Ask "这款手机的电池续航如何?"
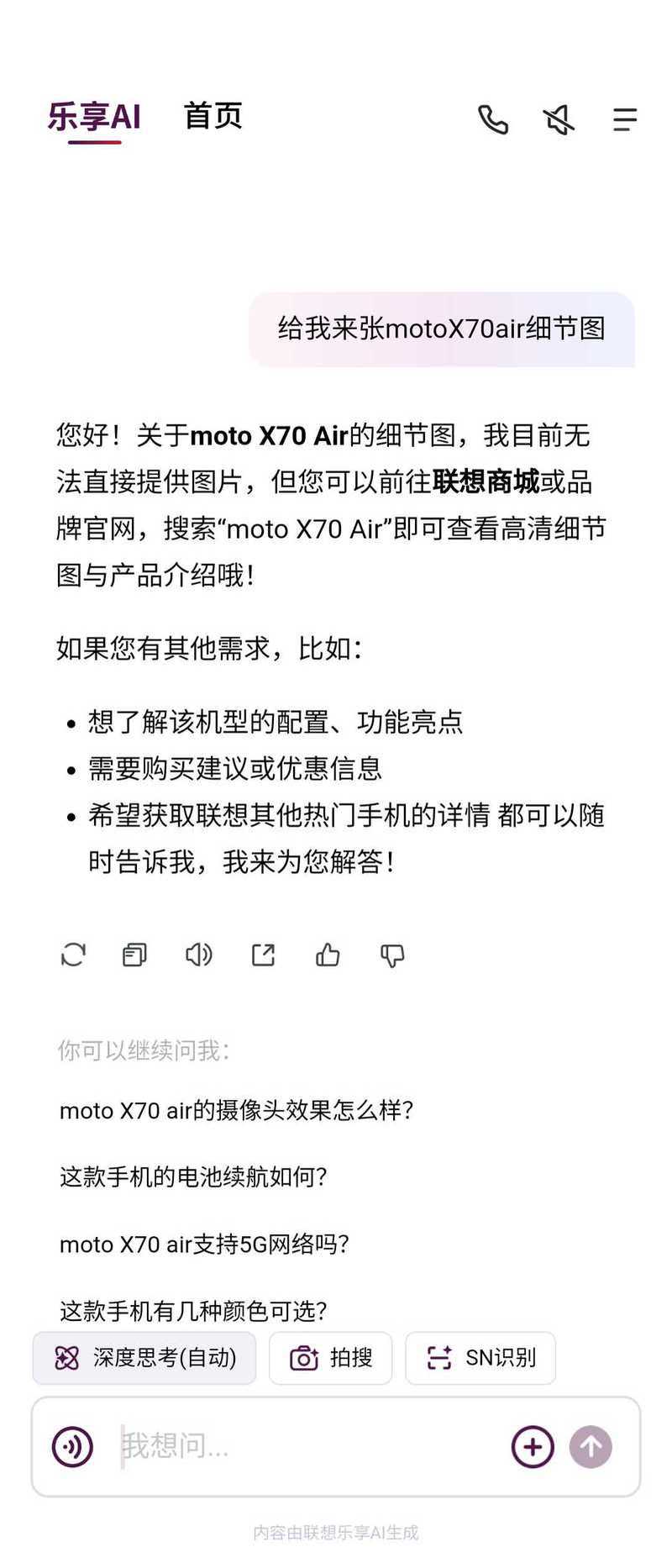This screenshot has height=1568, width=672. pos(193,1177)
